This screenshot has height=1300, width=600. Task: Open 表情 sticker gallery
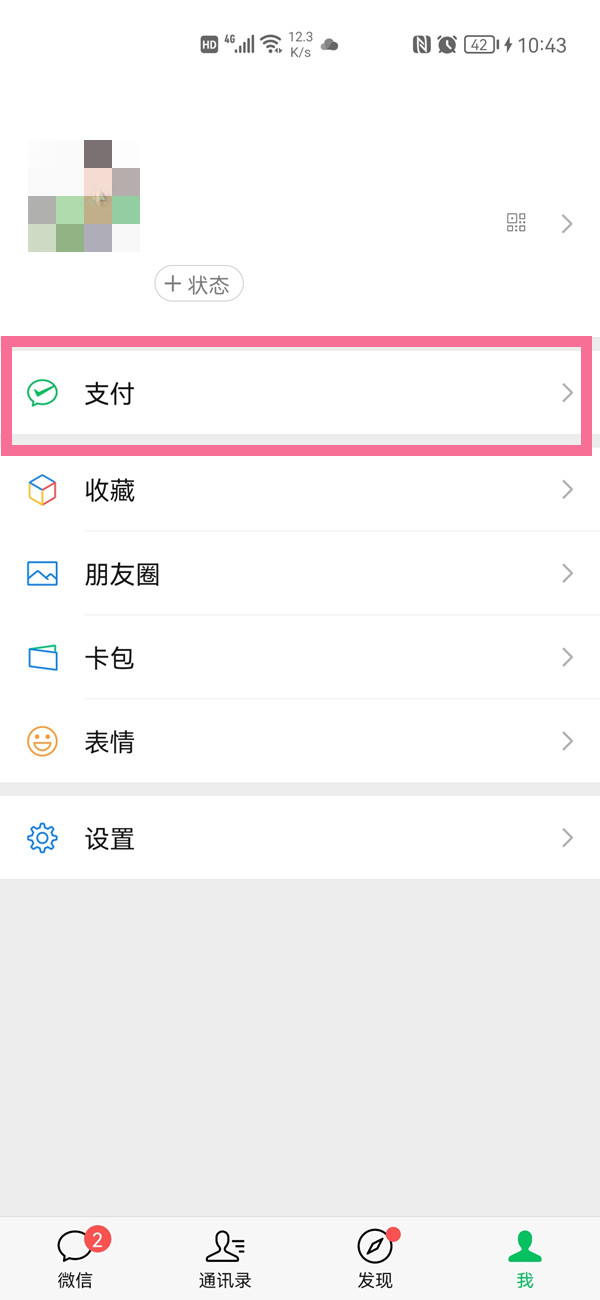(x=300, y=741)
